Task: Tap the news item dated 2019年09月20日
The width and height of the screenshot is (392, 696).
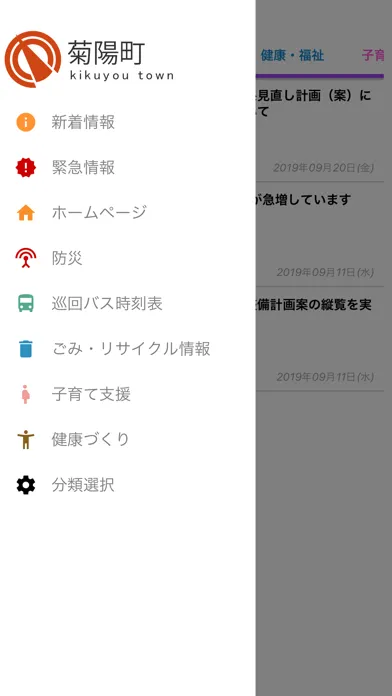Action: 320,130
